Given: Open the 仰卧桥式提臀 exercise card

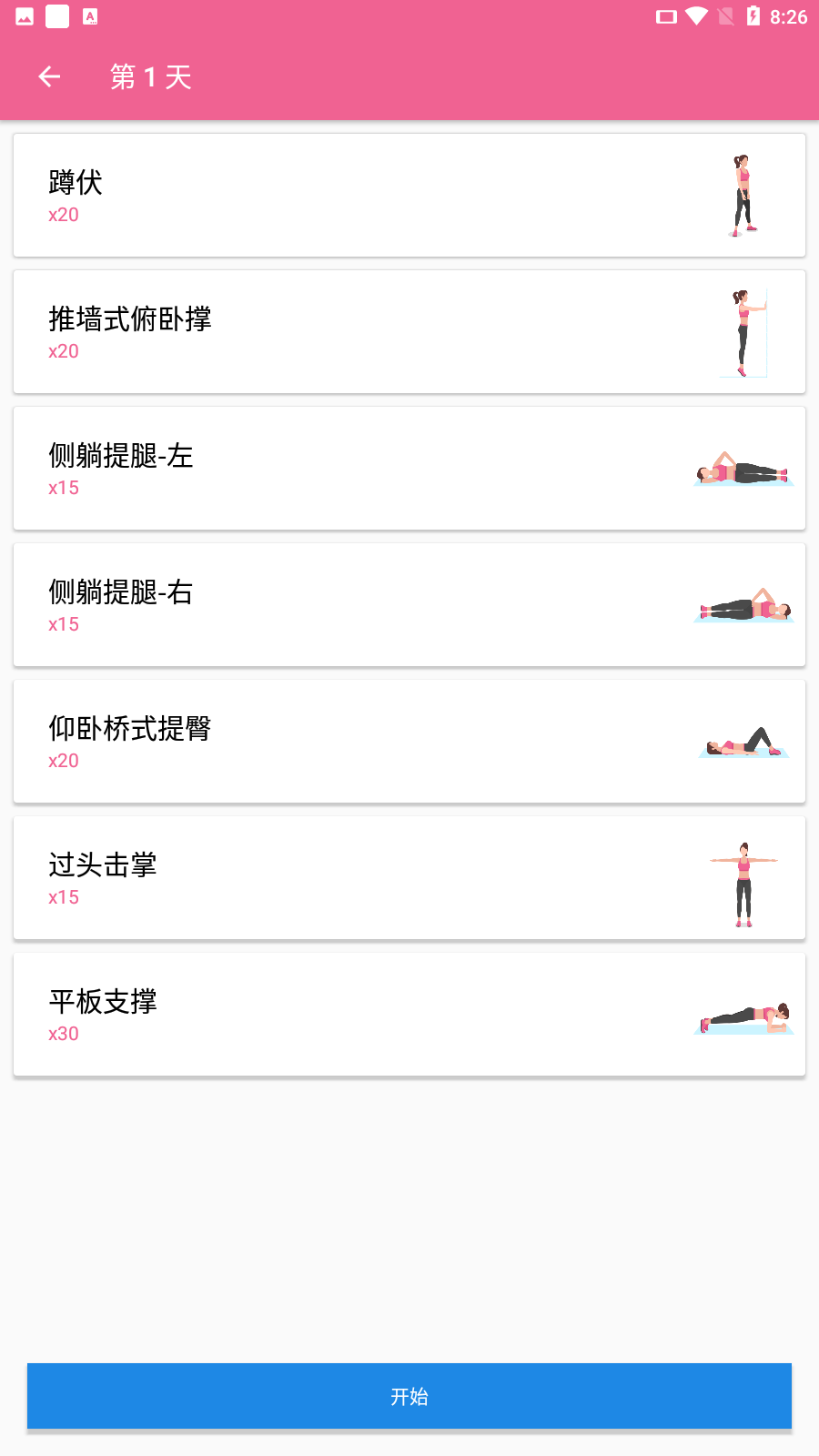Looking at the screenshot, I should tap(409, 741).
